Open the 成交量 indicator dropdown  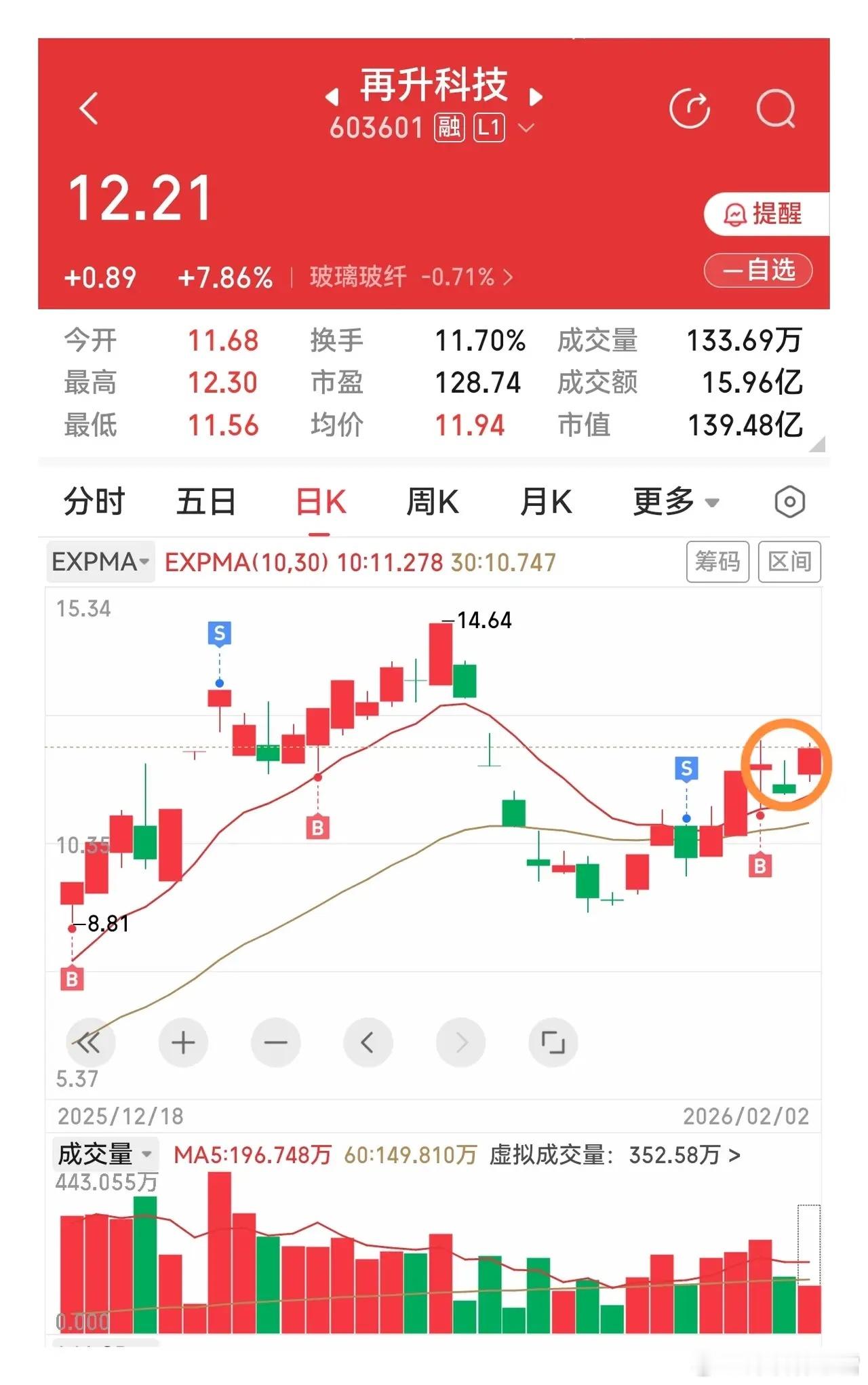[x=102, y=1154]
